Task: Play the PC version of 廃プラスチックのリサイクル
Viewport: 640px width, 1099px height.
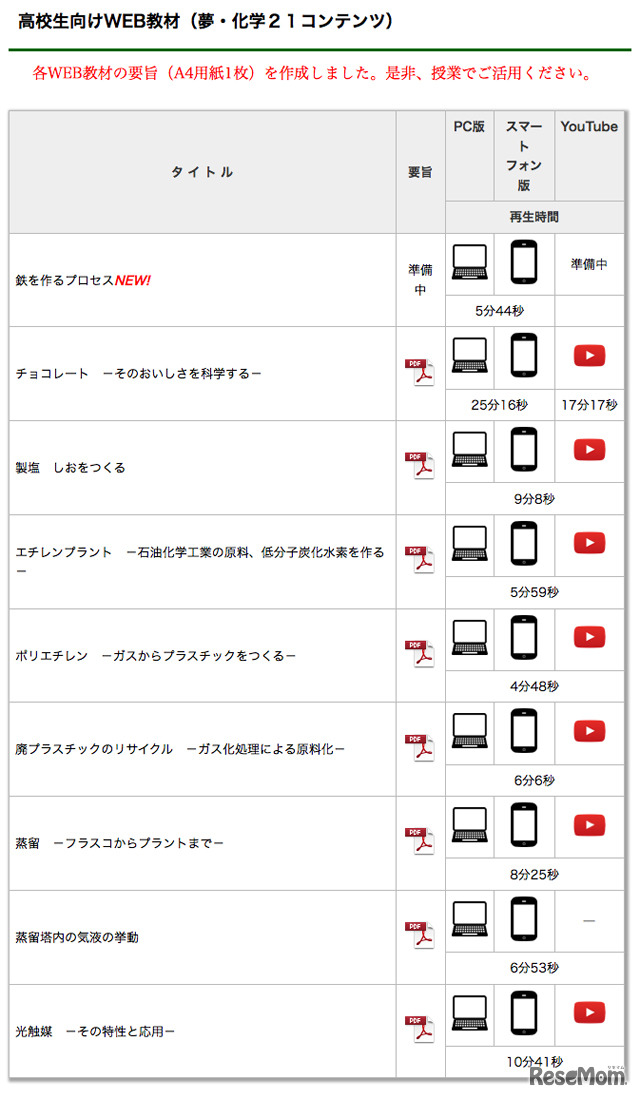Action: coord(470,731)
